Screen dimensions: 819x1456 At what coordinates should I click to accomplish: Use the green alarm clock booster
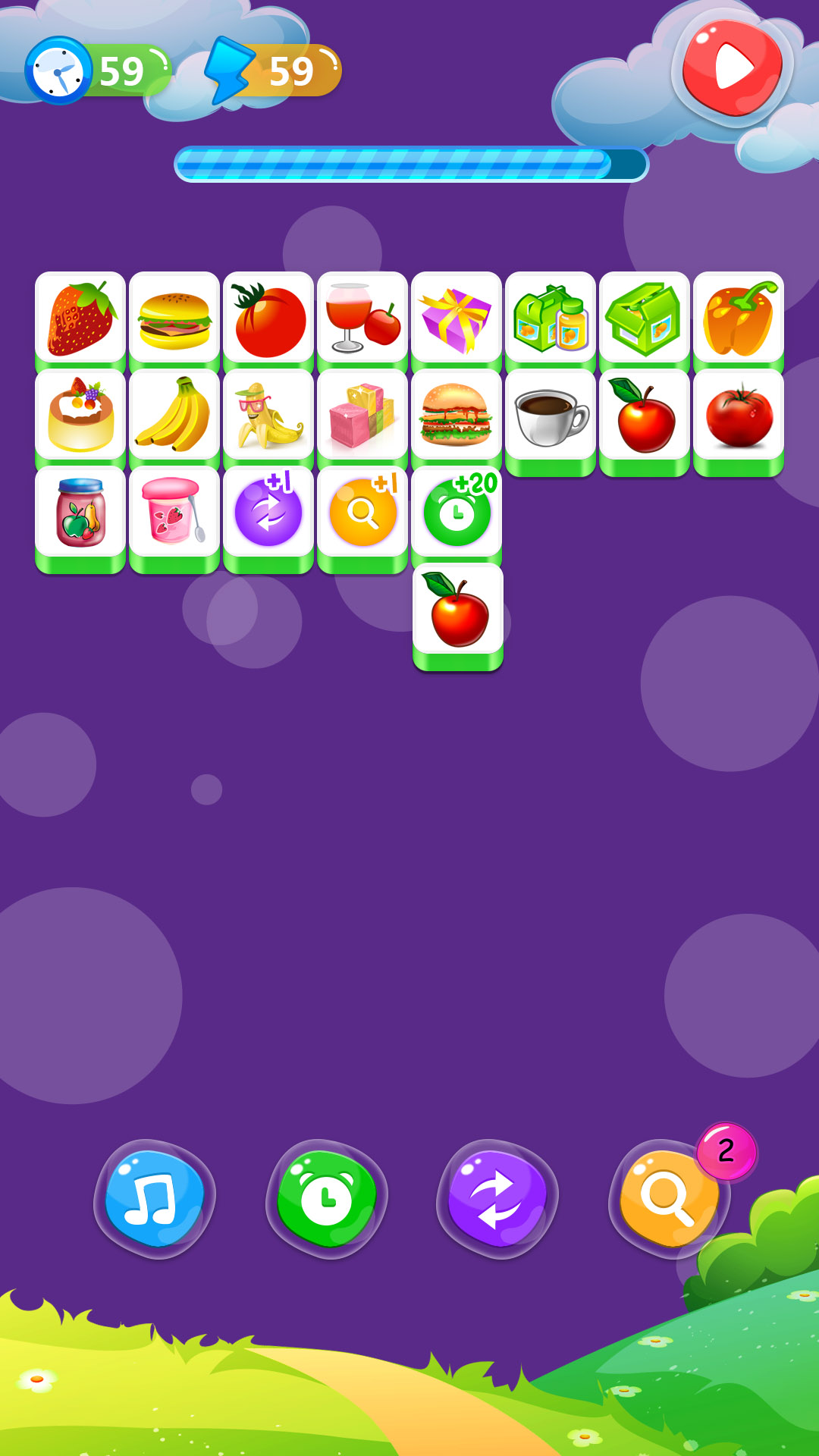coord(327,1198)
